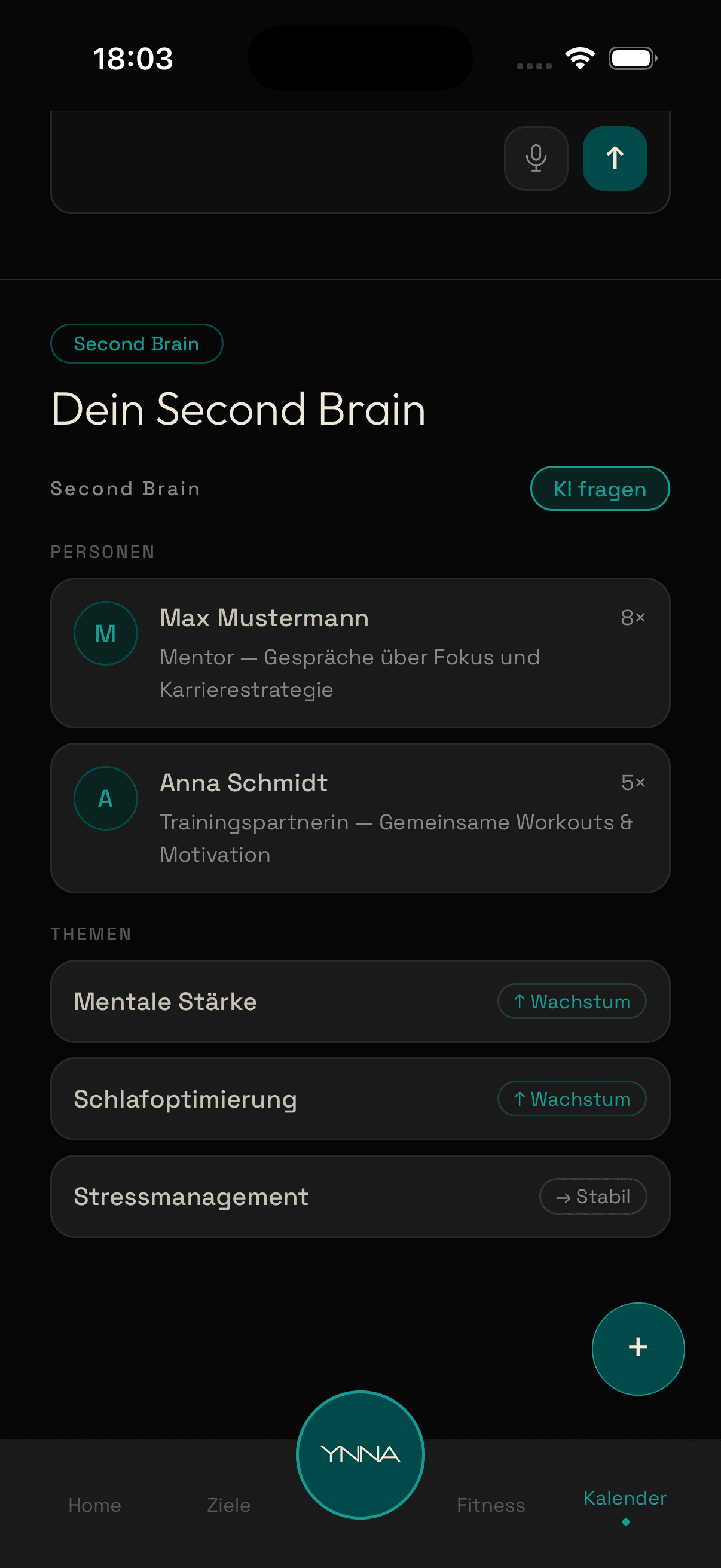
Task: Expand the Anna Schmidt person card
Action: 360,818
